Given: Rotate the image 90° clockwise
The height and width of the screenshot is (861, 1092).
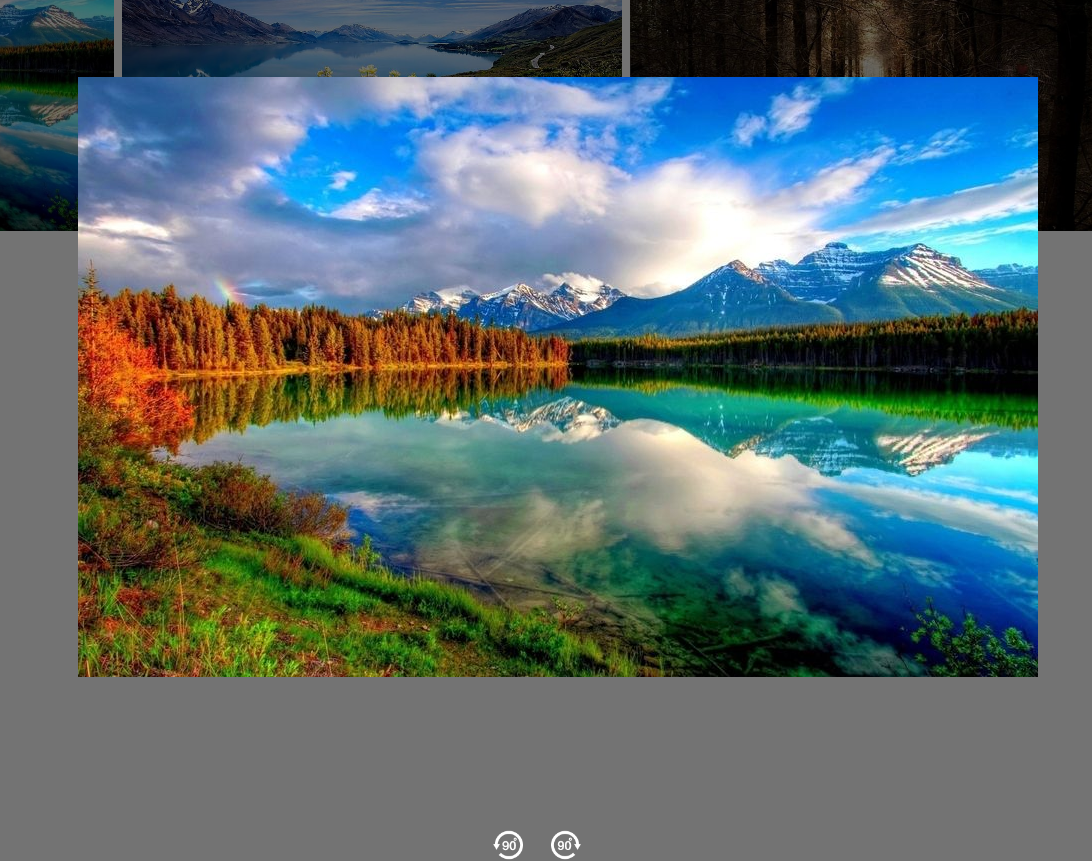Looking at the screenshot, I should [x=565, y=845].
